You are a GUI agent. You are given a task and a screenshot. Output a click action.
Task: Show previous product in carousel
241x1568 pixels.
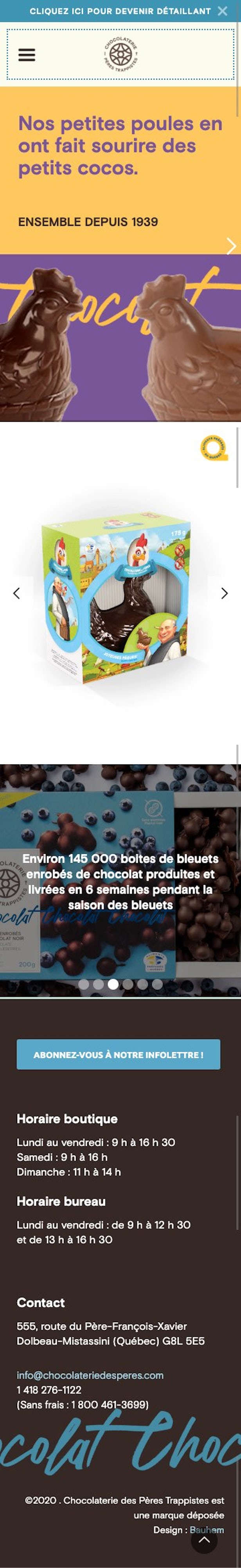pos(16,593)
